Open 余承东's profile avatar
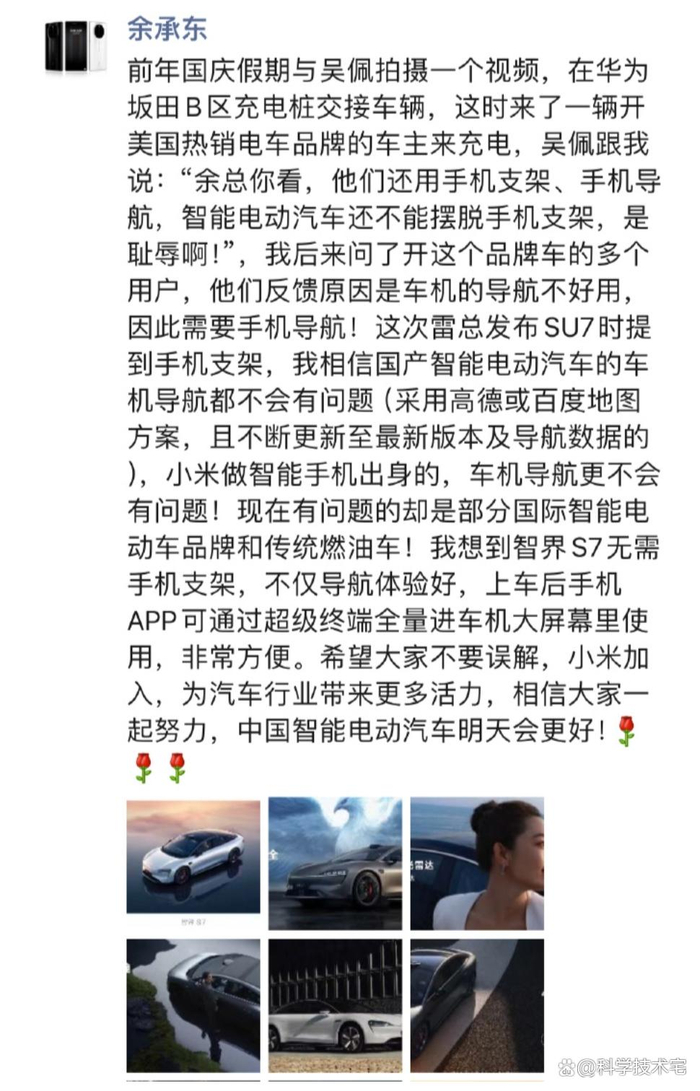 pos(77,47)
